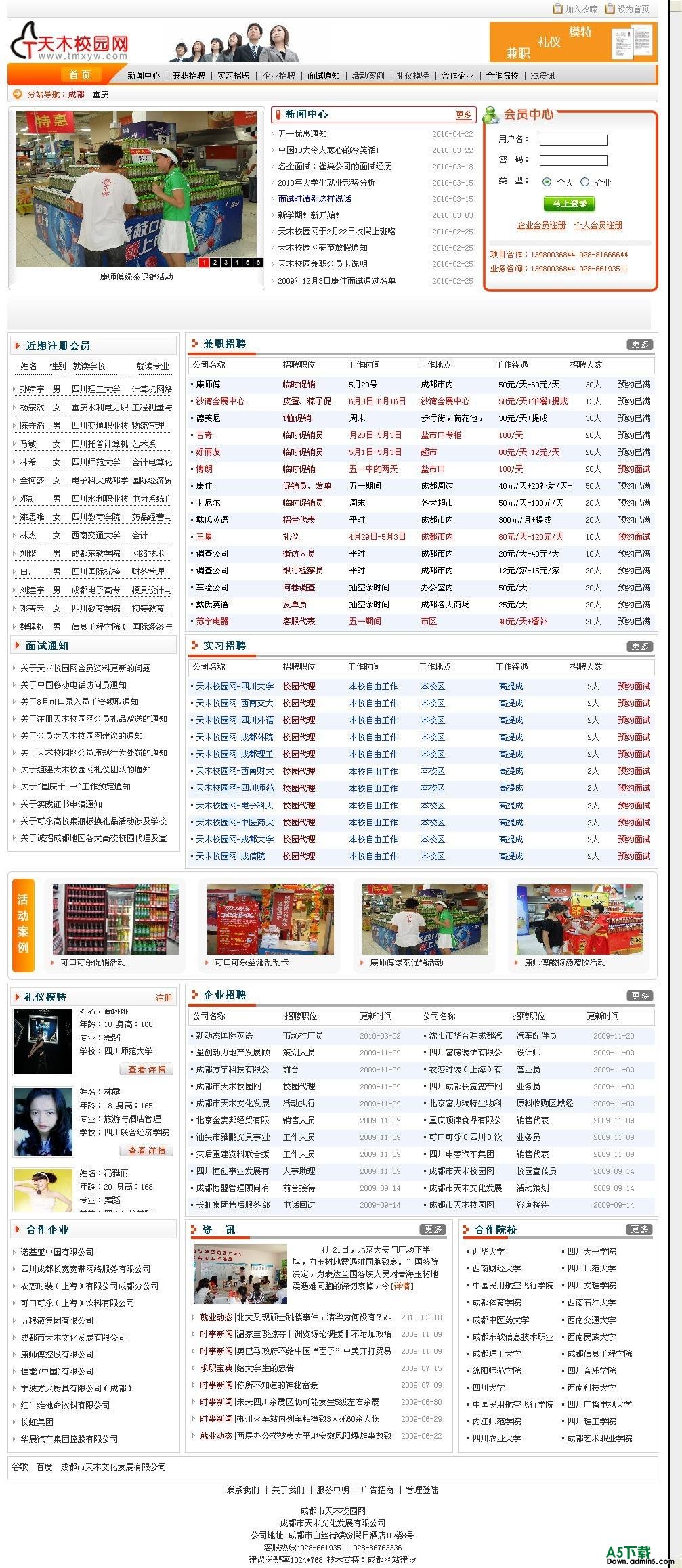Open the 个人会员注册 link
This screenshot has width=682, height=1568.
(598, 225)
